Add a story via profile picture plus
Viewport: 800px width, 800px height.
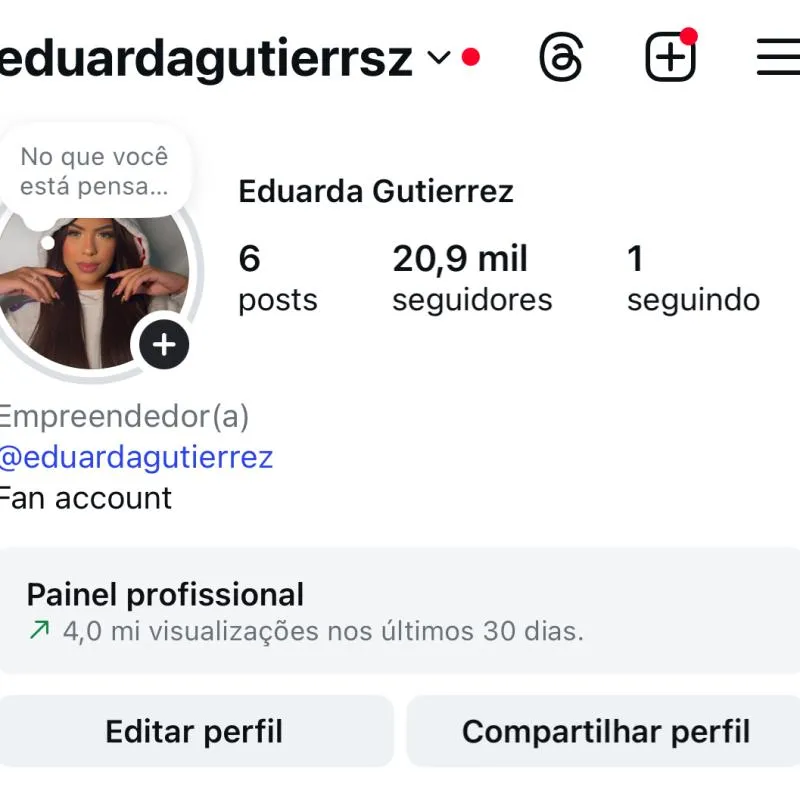pyautogui.click(x=164, y=346)
